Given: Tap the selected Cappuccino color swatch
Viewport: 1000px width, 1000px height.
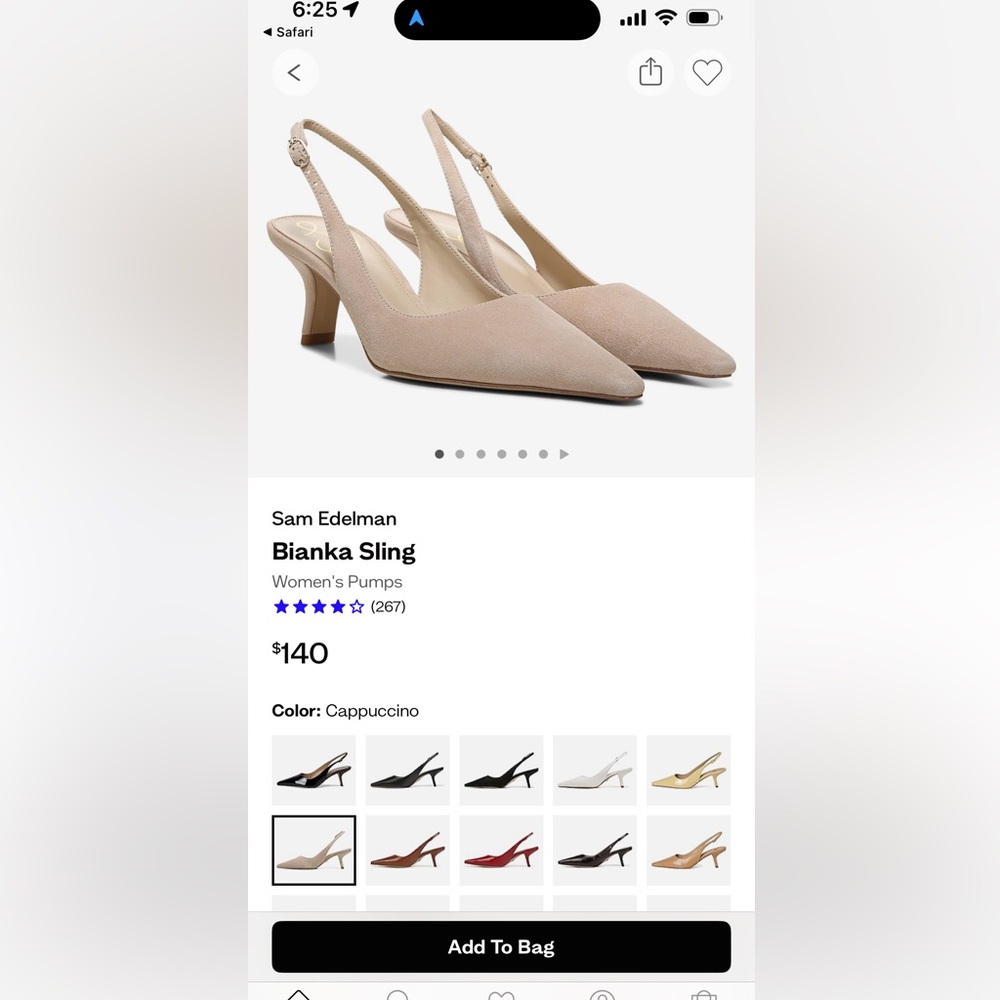Looking at the screenshot, I should pos(314,850).
